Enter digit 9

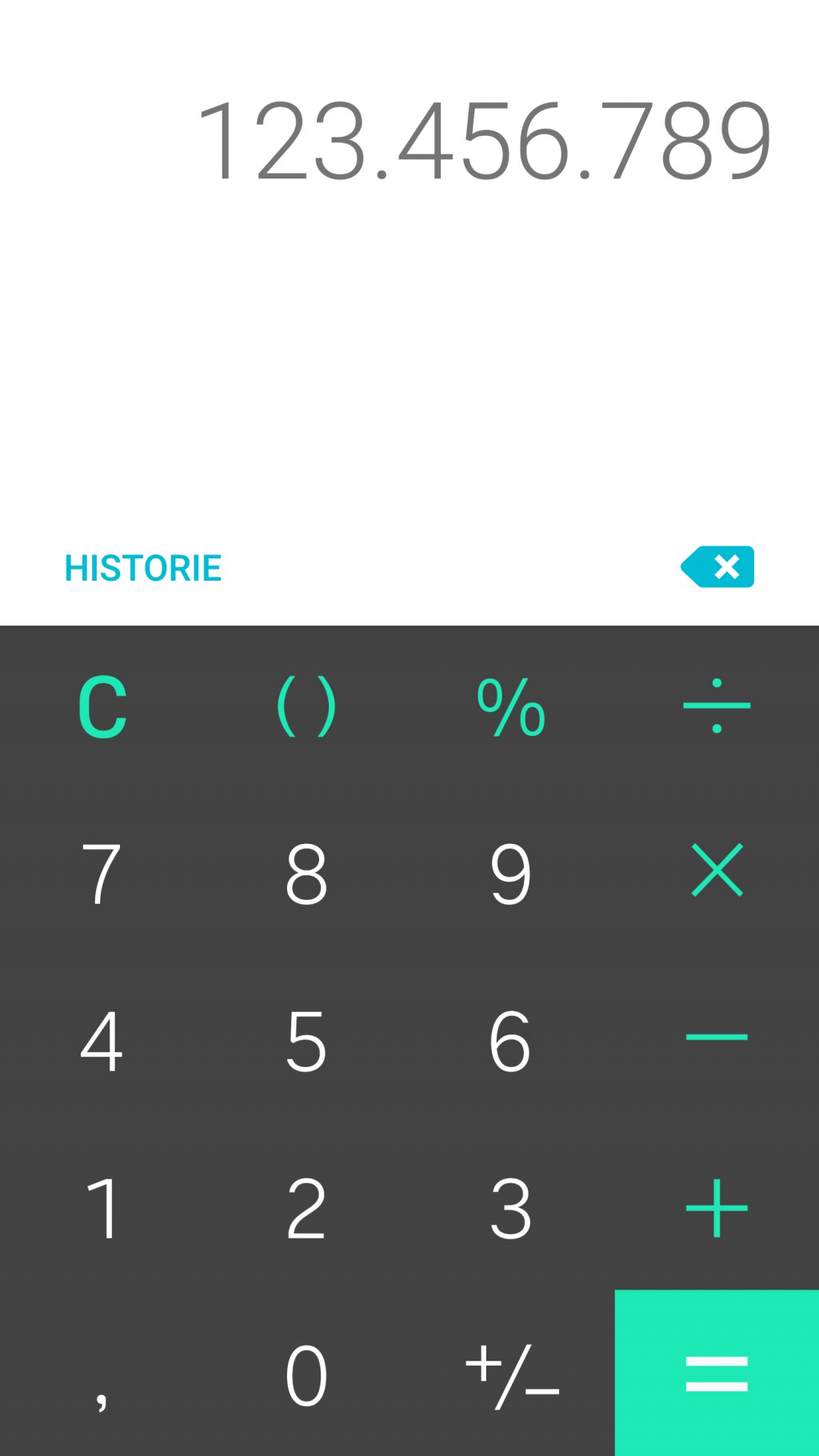click(x=512, y=872)
